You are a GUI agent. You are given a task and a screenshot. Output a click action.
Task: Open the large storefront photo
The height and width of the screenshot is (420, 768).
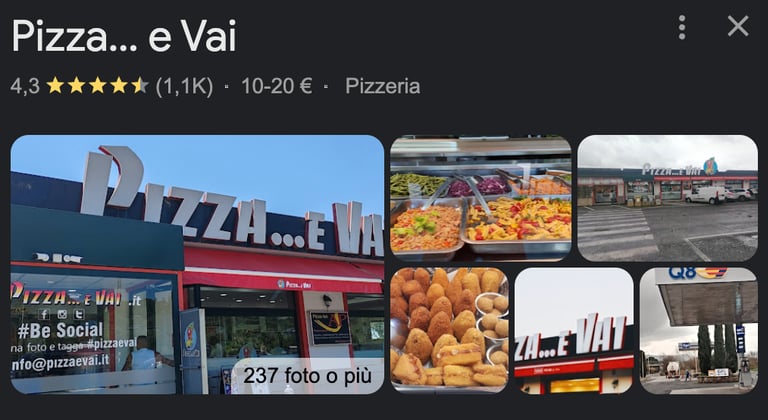click(x=197, y=264)
